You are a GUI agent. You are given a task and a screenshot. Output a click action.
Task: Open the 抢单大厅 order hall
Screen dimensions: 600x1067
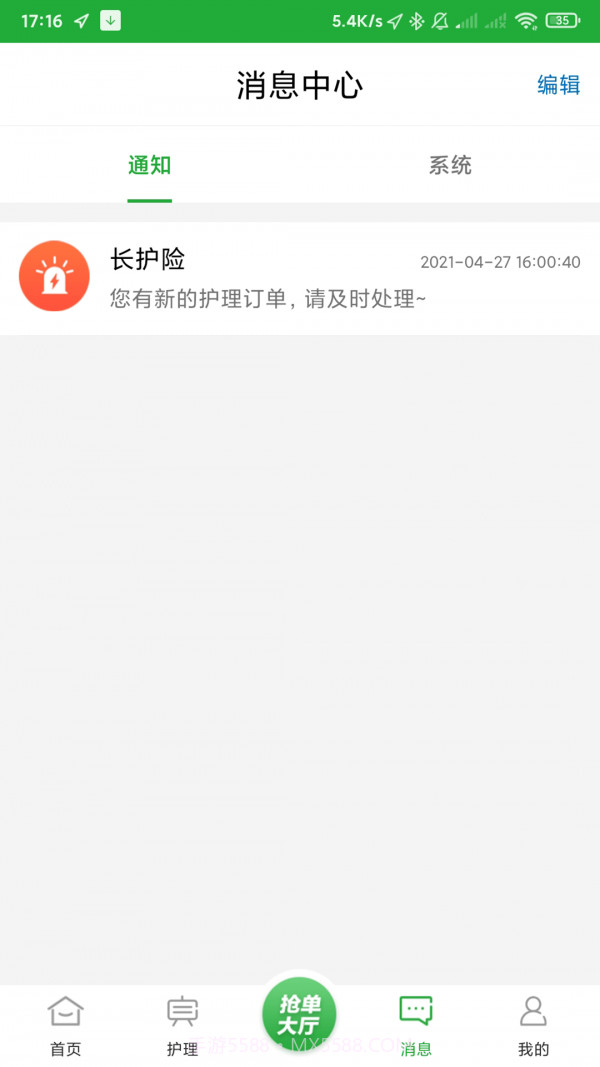point(298,1014)
